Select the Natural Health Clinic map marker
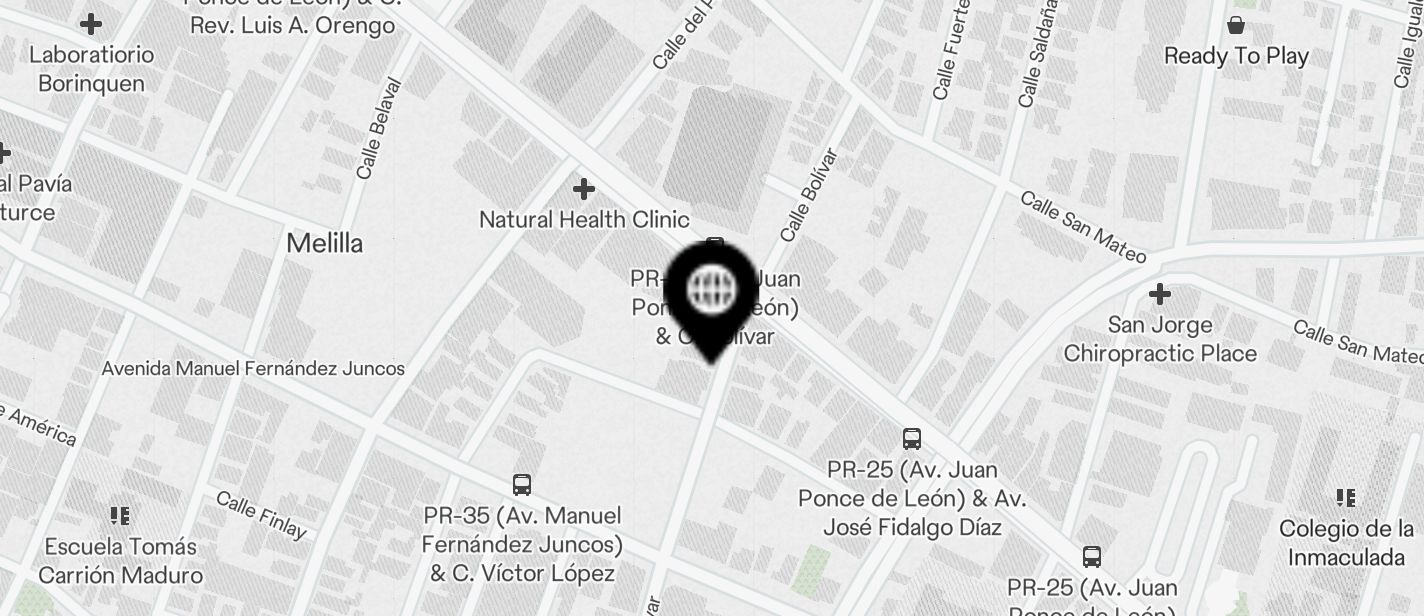The image size is (1424, 616). click(x=584, y=189)
